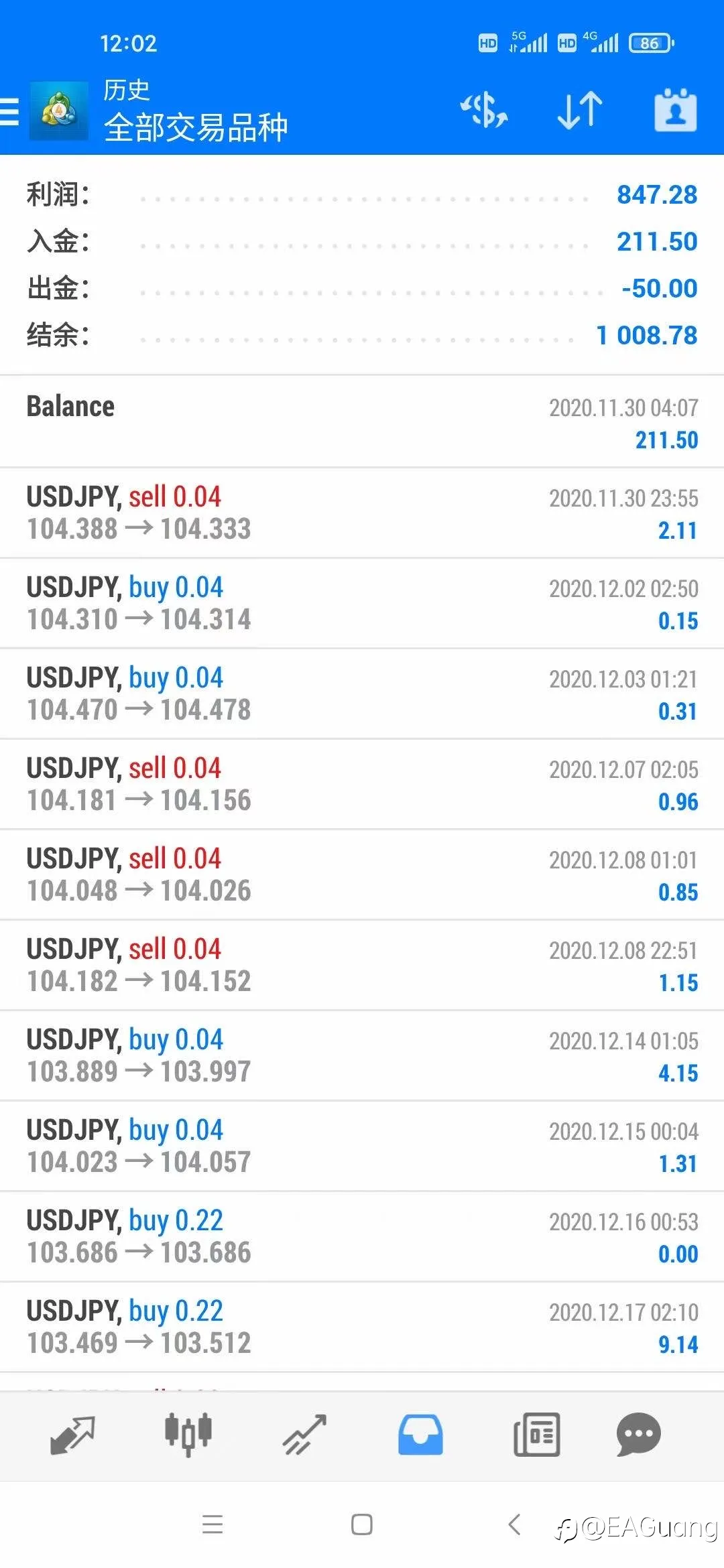
Task: Open the News tab
Action: 536,1435
